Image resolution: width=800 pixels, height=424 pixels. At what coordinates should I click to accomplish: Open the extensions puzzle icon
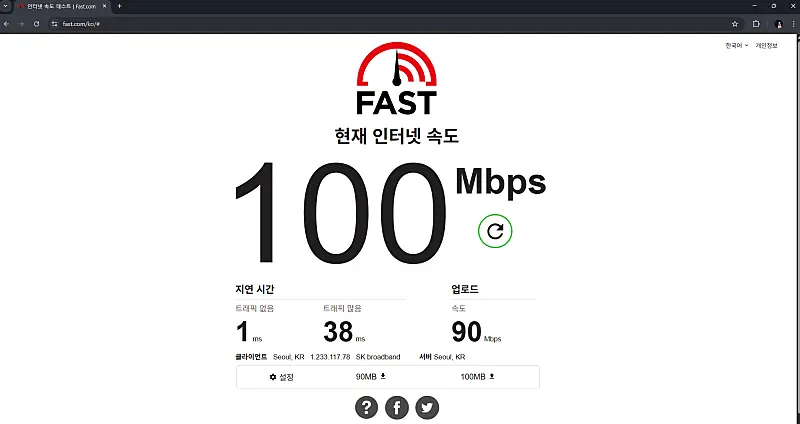pyautogui.click(x=756, y=23)
